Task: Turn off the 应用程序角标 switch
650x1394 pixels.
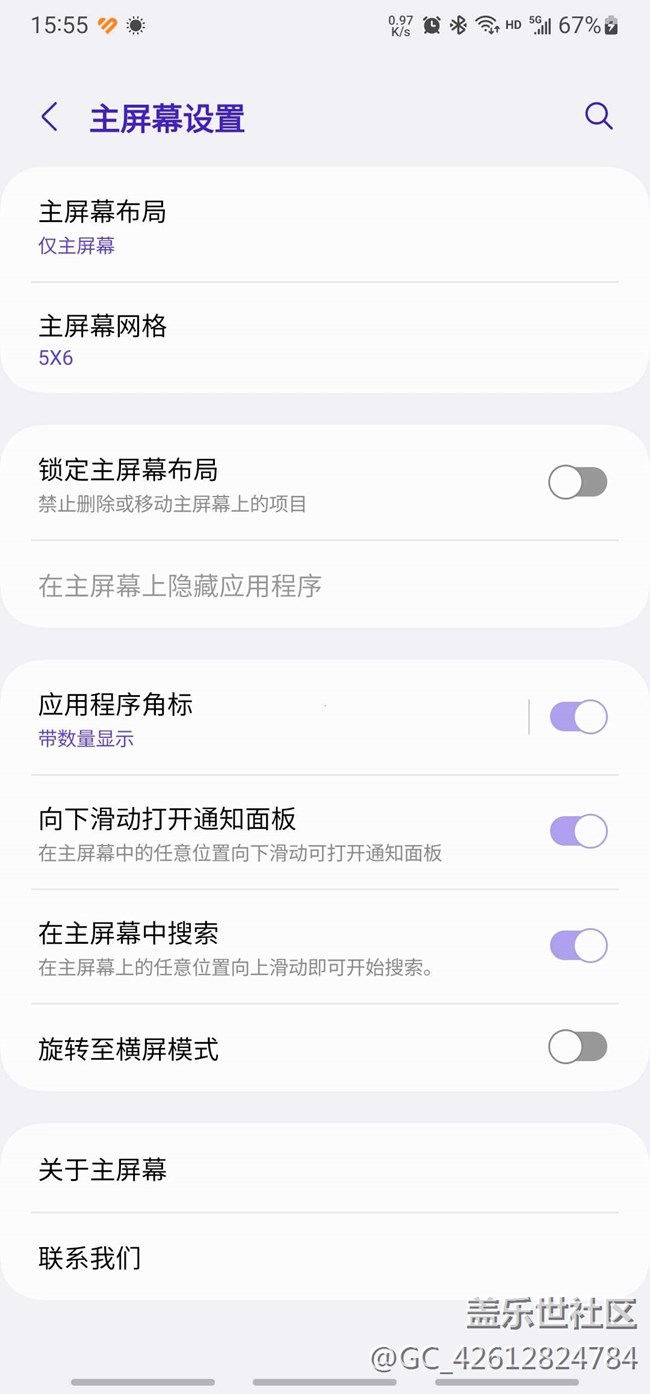Action: pos(578,717)
